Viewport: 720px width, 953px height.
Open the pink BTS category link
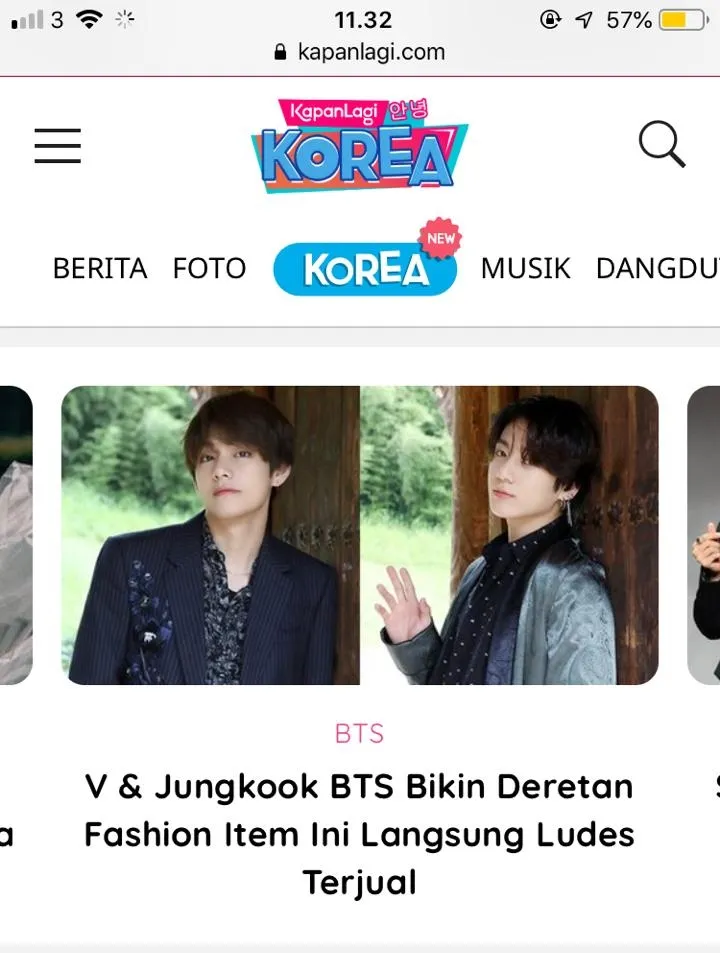tap(360, 734)
